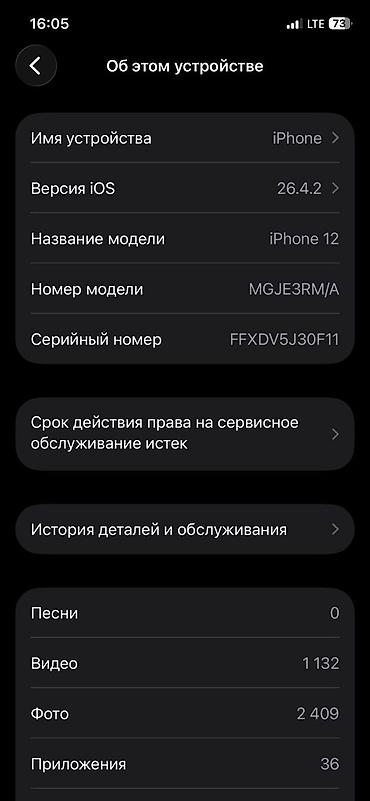
Task: Open the Версия iOS row
Action: pos(185,189)
